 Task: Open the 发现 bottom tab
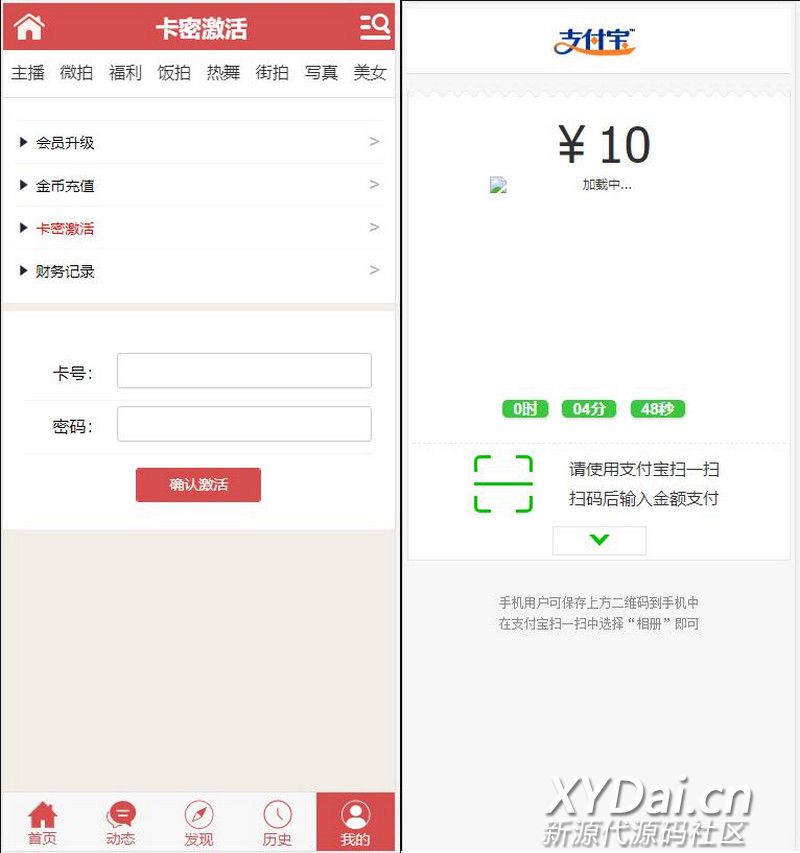pos(198,823)
